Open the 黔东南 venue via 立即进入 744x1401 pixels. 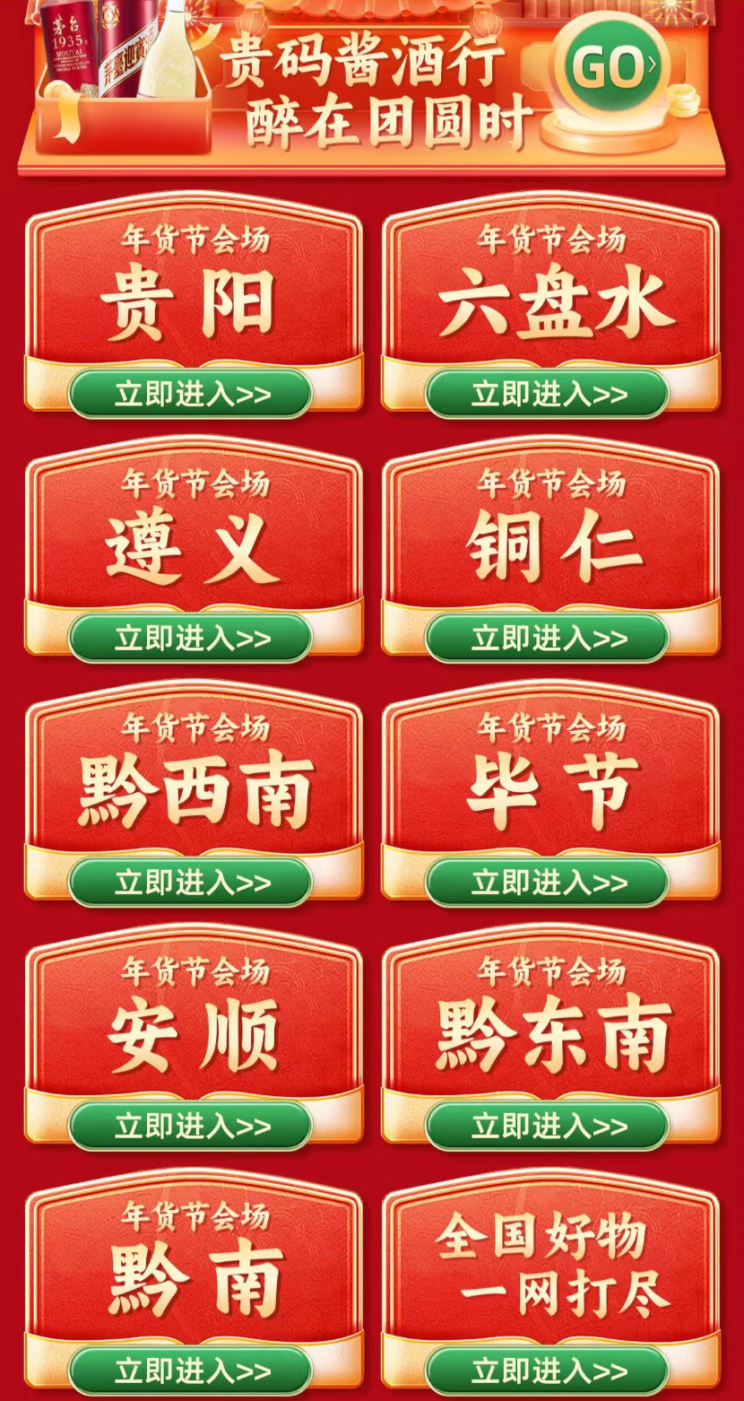pyautogui.click(x=548, y=1126)
